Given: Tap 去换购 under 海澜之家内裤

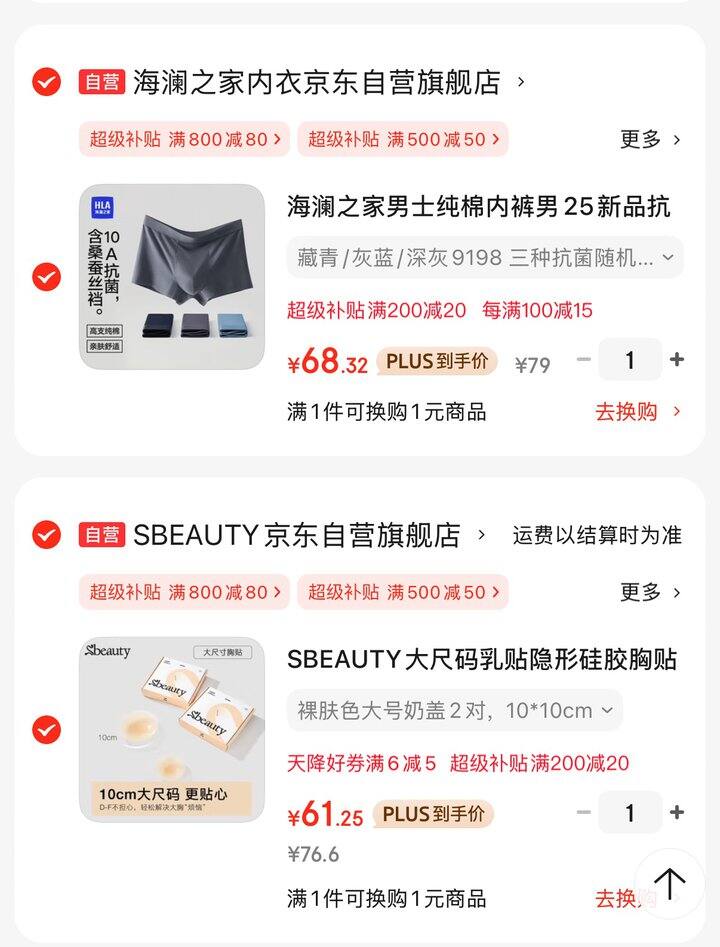Looking at the screenshot, I should coord(637,411).
